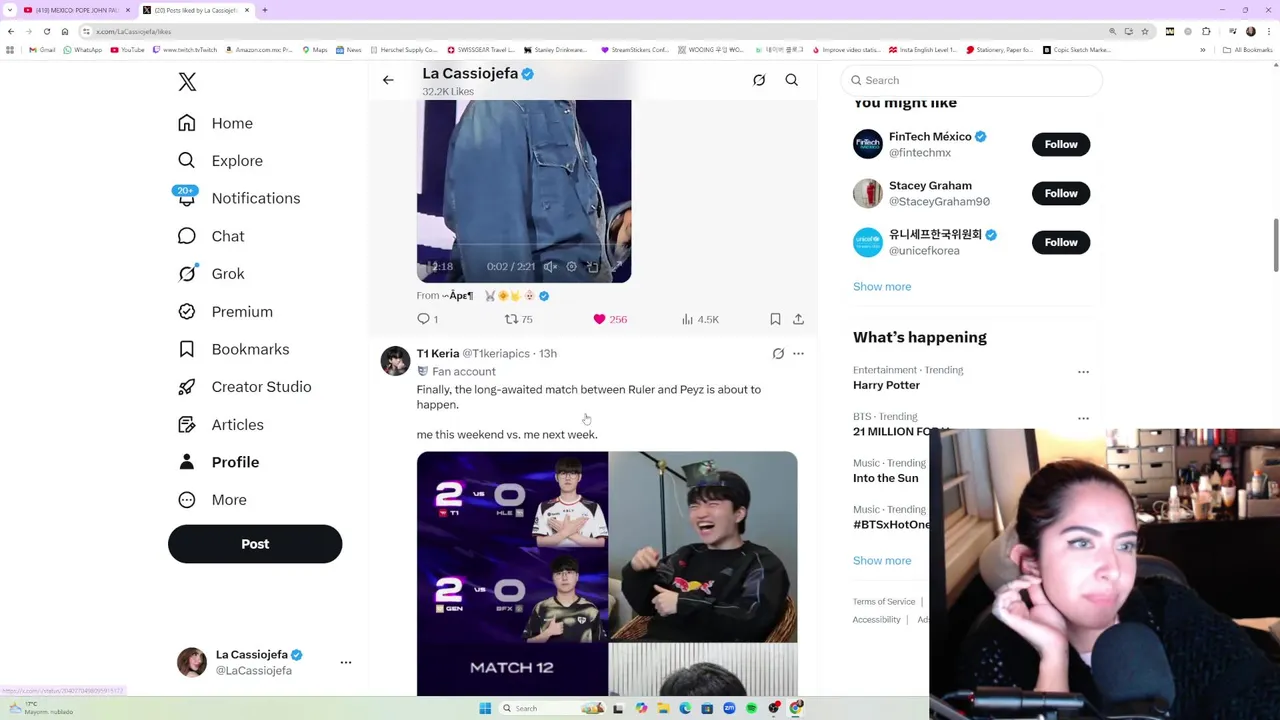Open the La Cassiojefa account switcher menu
1280x720 pixels.
point(345,662)
